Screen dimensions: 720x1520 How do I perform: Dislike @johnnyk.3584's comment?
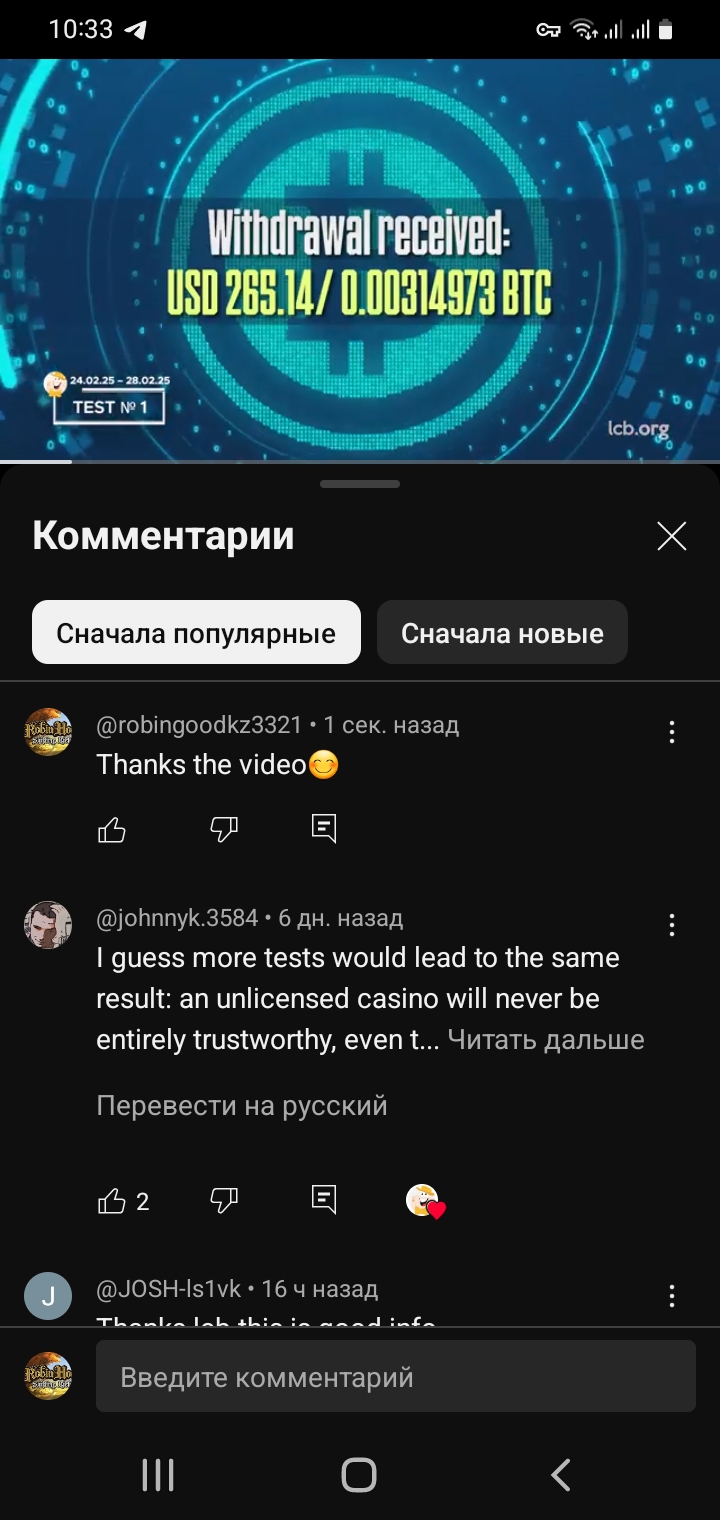[224, 1200]
